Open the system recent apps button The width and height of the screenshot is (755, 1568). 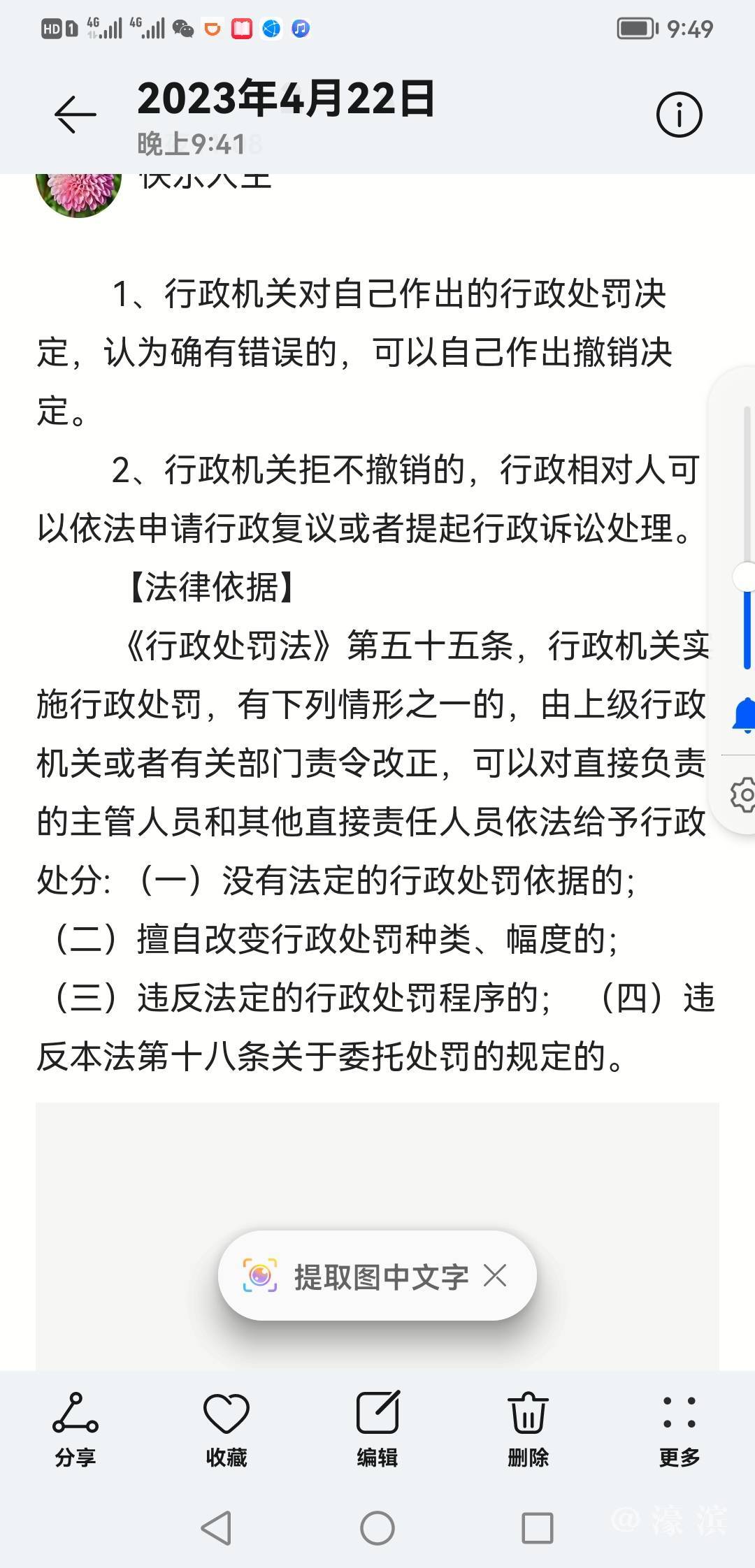click(x=538, y=1528)
